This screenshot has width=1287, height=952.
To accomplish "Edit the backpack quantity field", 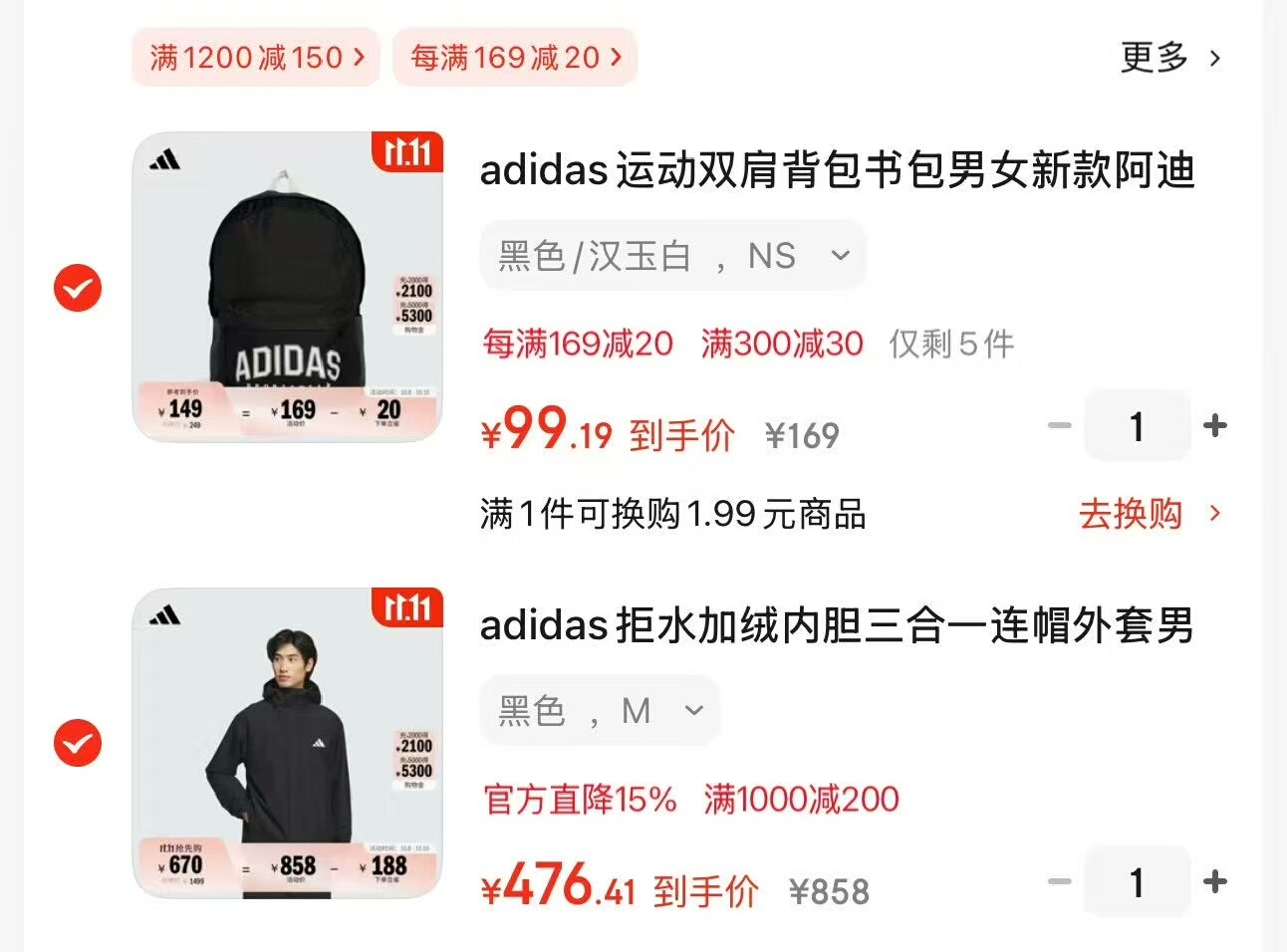I will 1137,426.
